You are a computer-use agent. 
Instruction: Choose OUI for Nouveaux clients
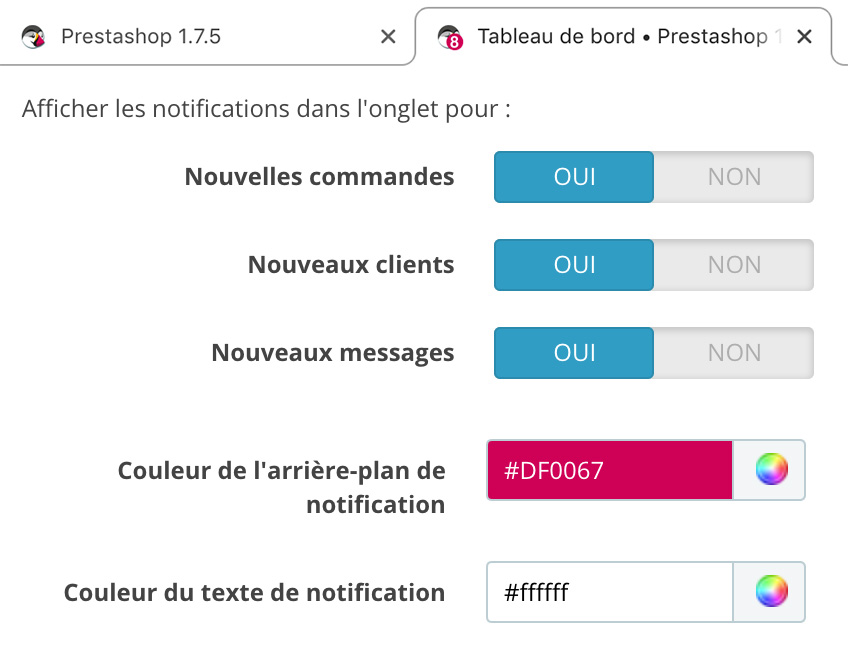[574, 265]
